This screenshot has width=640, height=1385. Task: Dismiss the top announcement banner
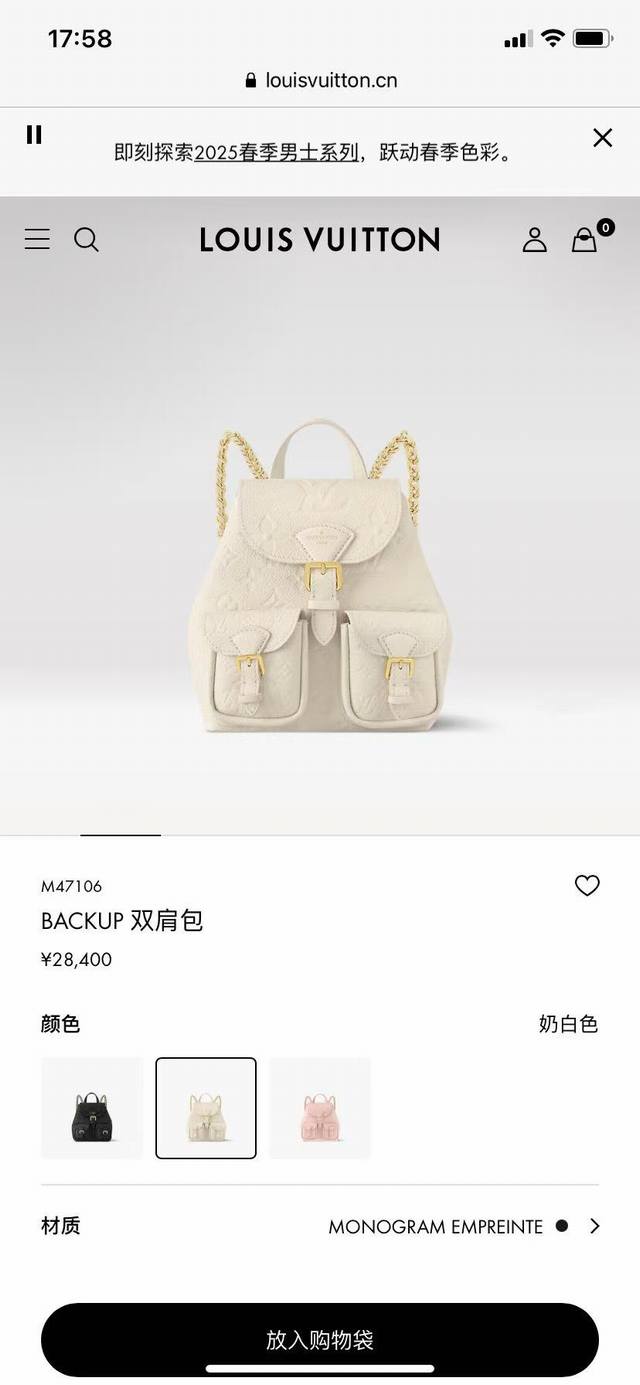pyautogui.click(x=602, y=138)
